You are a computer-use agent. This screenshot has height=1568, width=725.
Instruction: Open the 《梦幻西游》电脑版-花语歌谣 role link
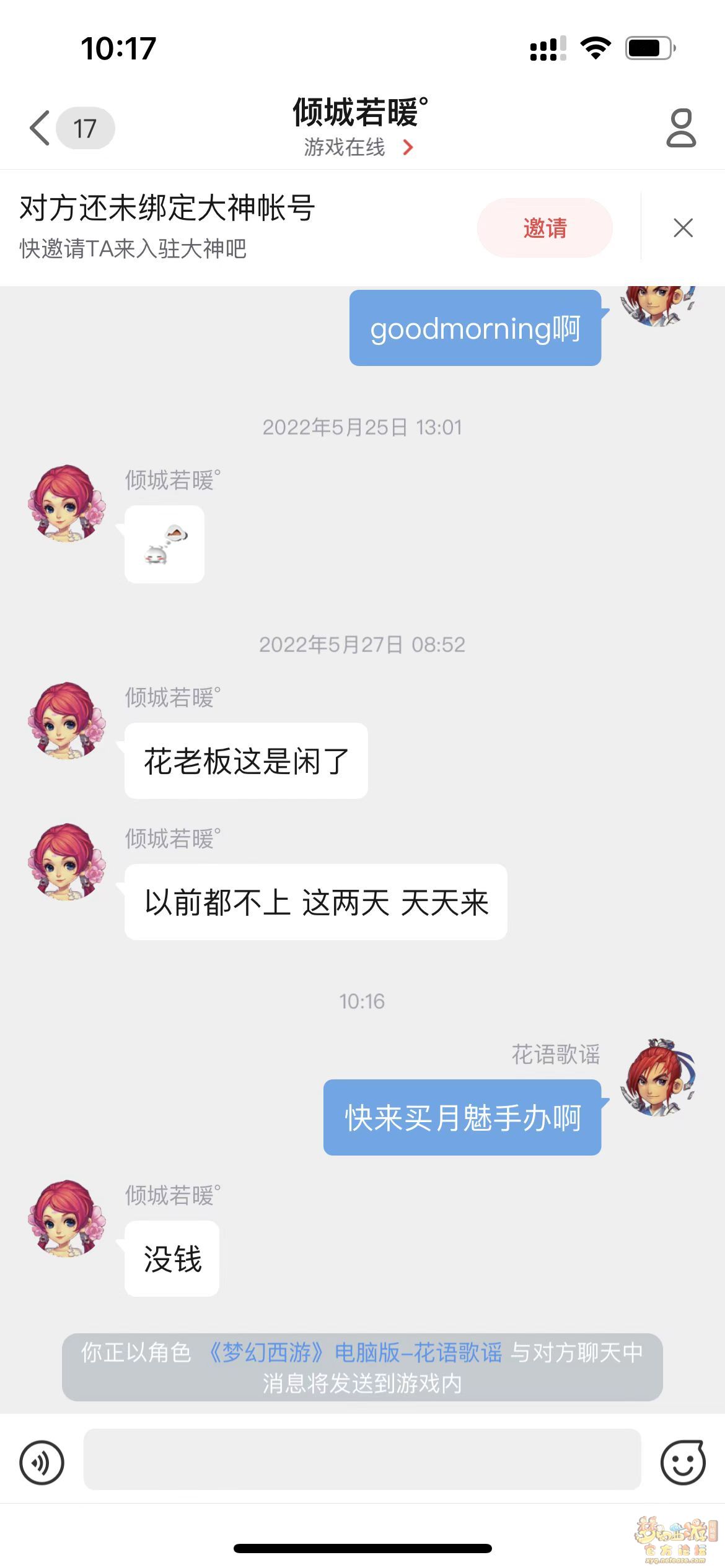point(353,1353)
